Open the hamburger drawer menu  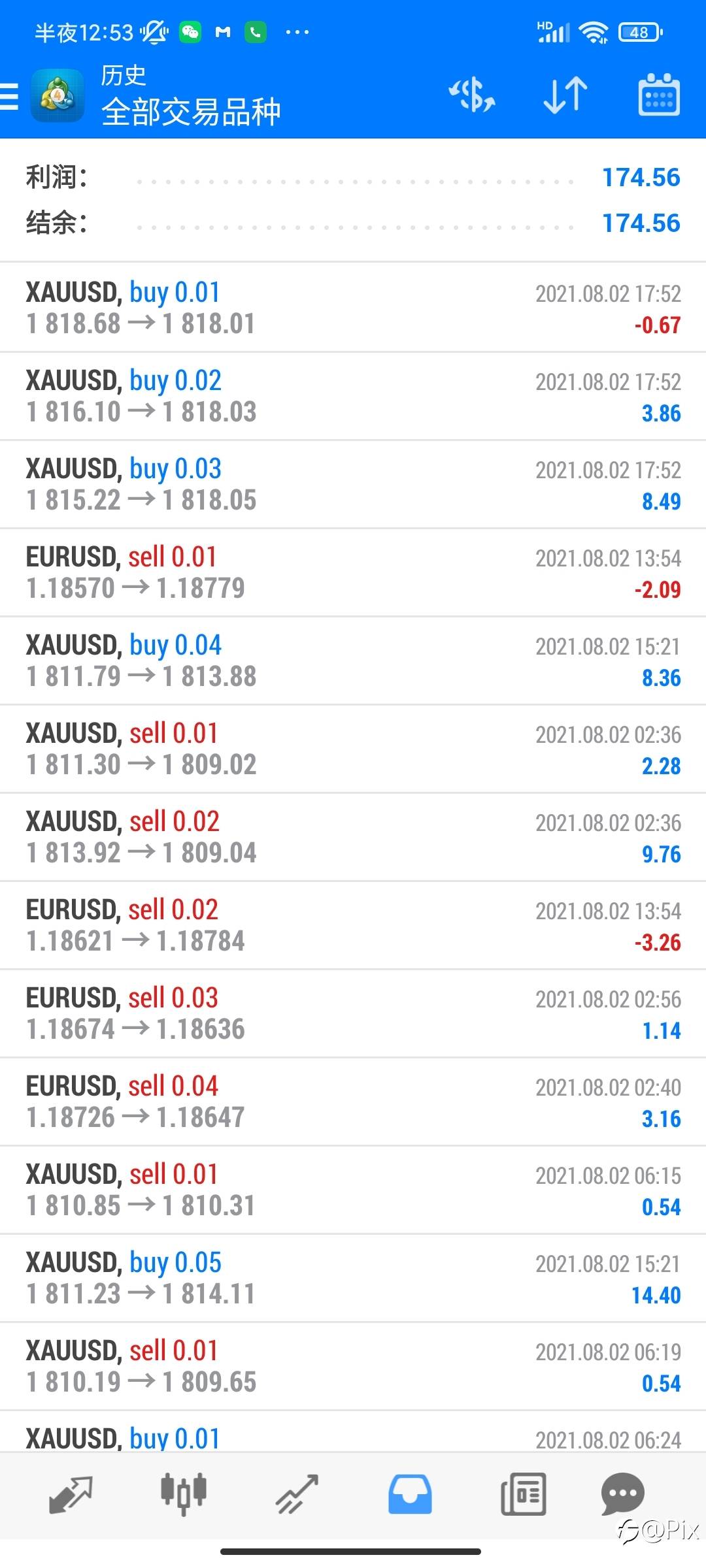[9, 97]
